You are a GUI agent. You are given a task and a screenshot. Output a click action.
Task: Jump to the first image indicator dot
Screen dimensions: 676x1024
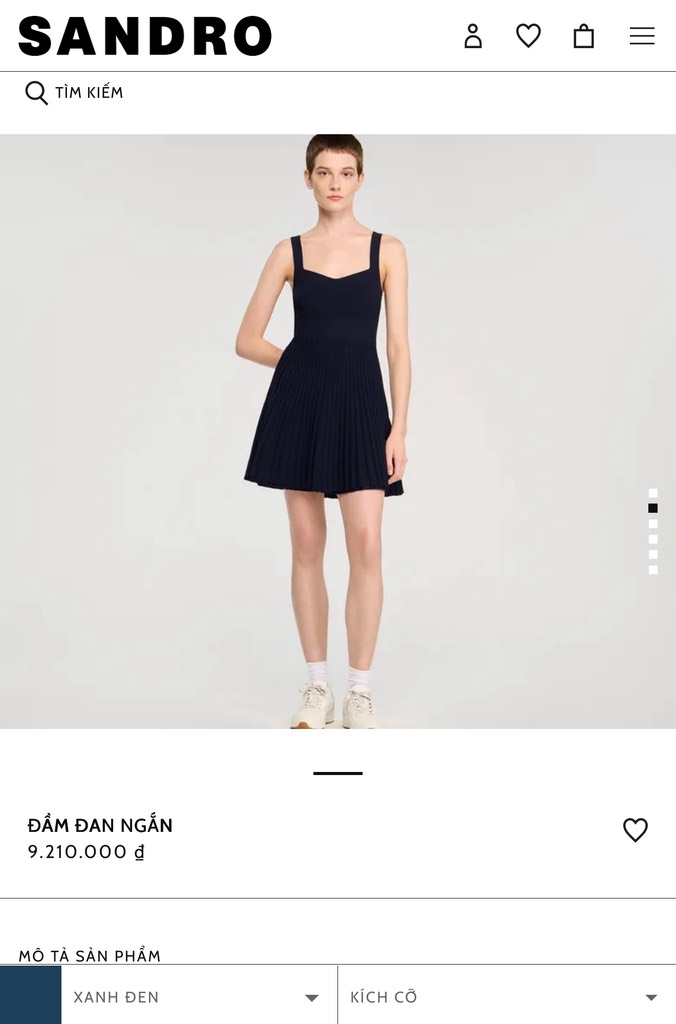[x=653, y=493]
